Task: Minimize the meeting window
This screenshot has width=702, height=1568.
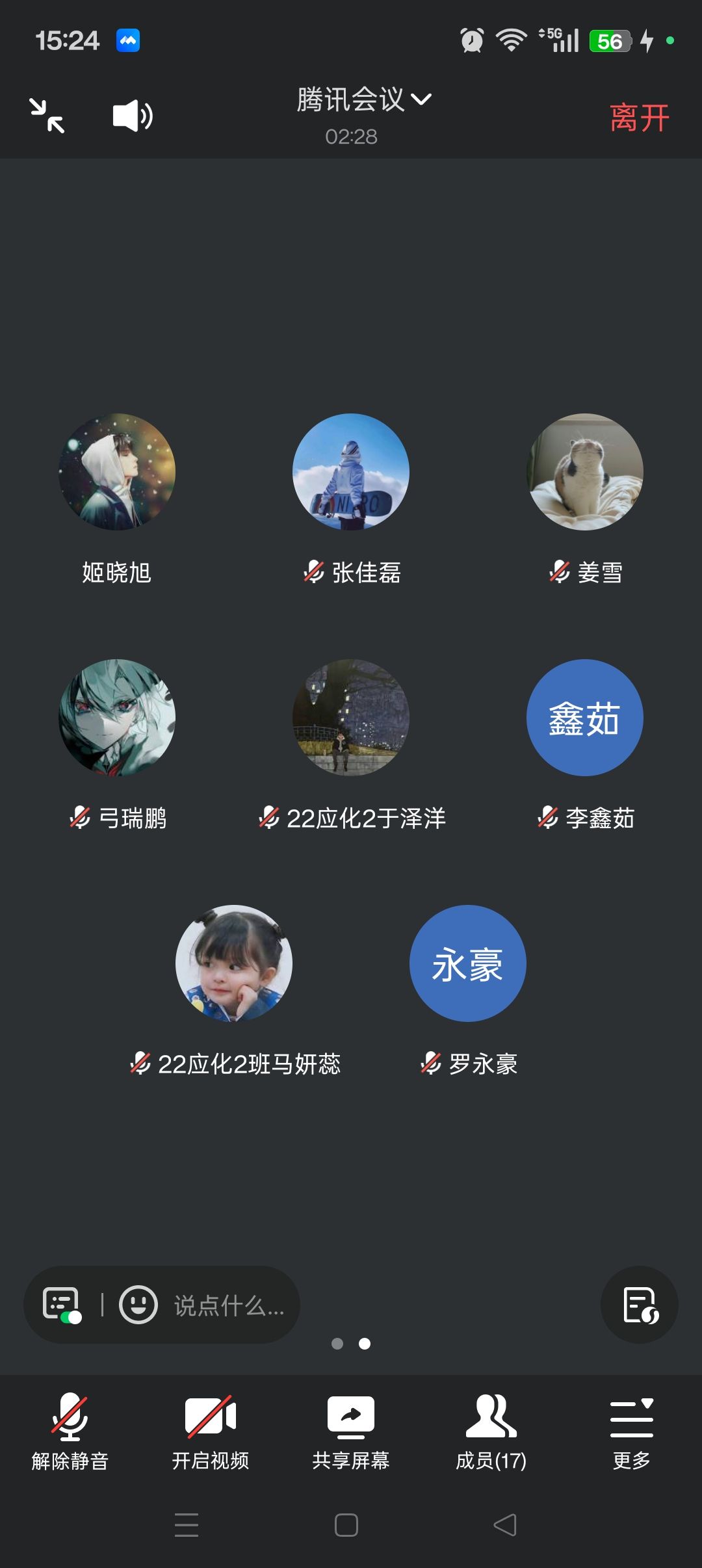Action: point(47,116)
